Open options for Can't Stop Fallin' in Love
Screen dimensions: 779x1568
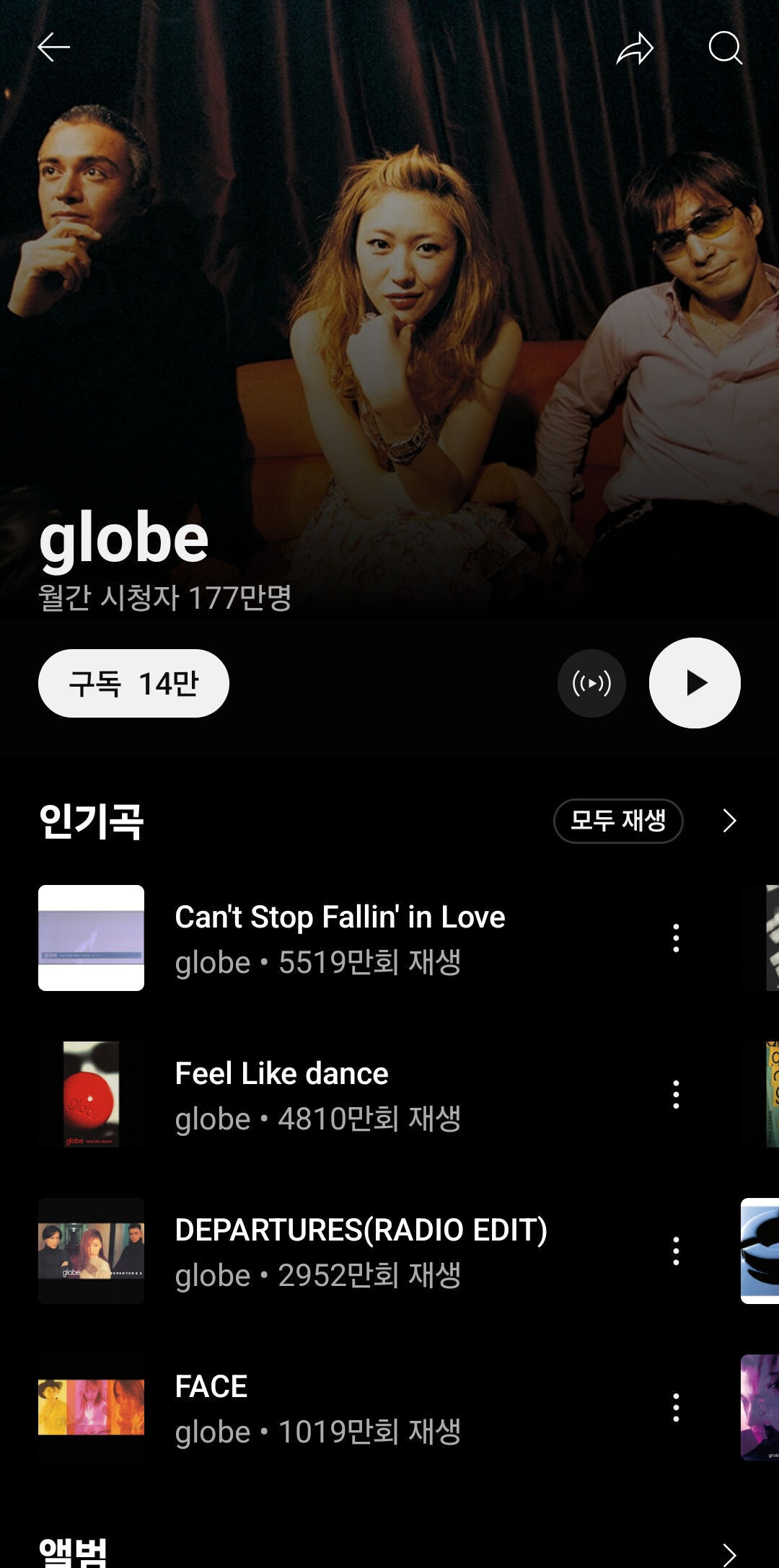(x=676, y=938)
